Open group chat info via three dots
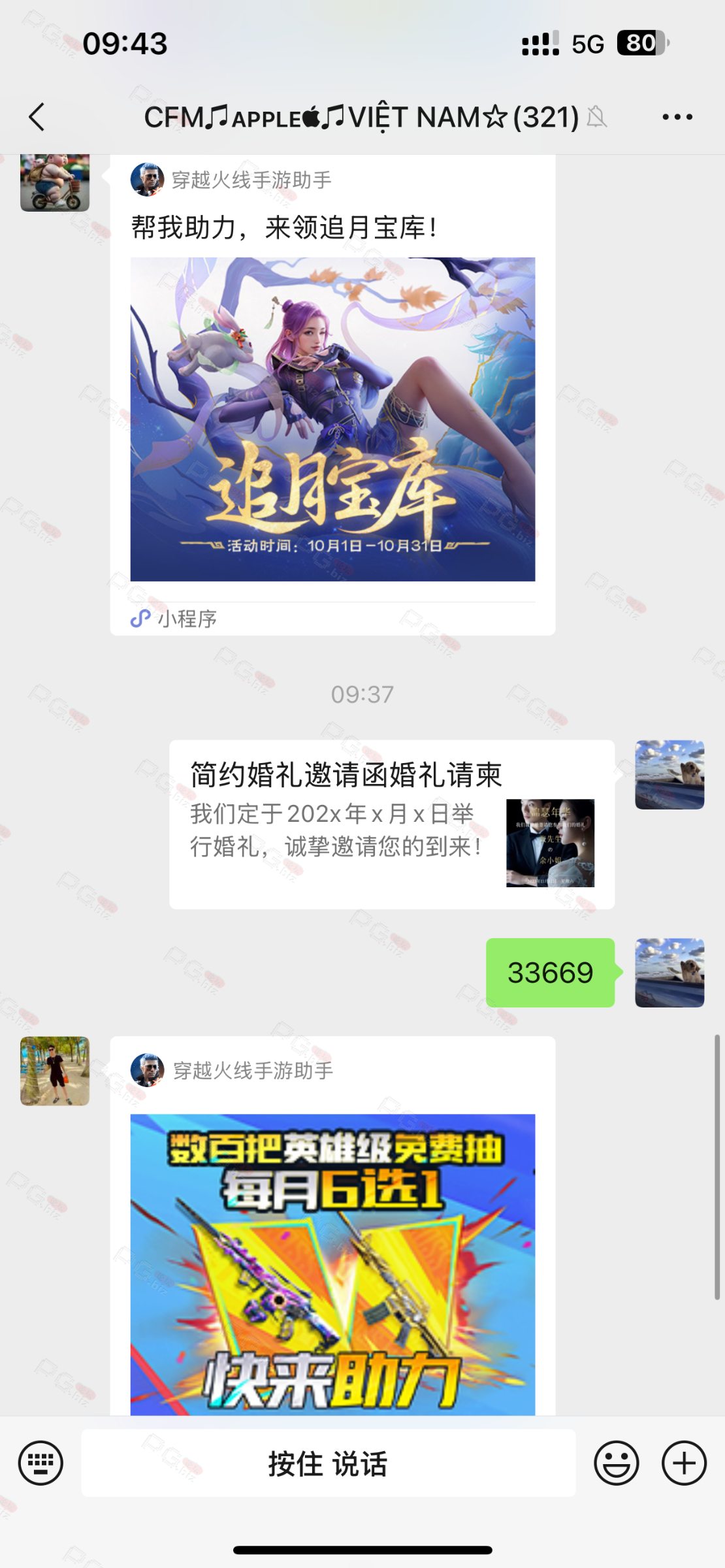This screenshot has width=725, height=1568. pos(677,118)
